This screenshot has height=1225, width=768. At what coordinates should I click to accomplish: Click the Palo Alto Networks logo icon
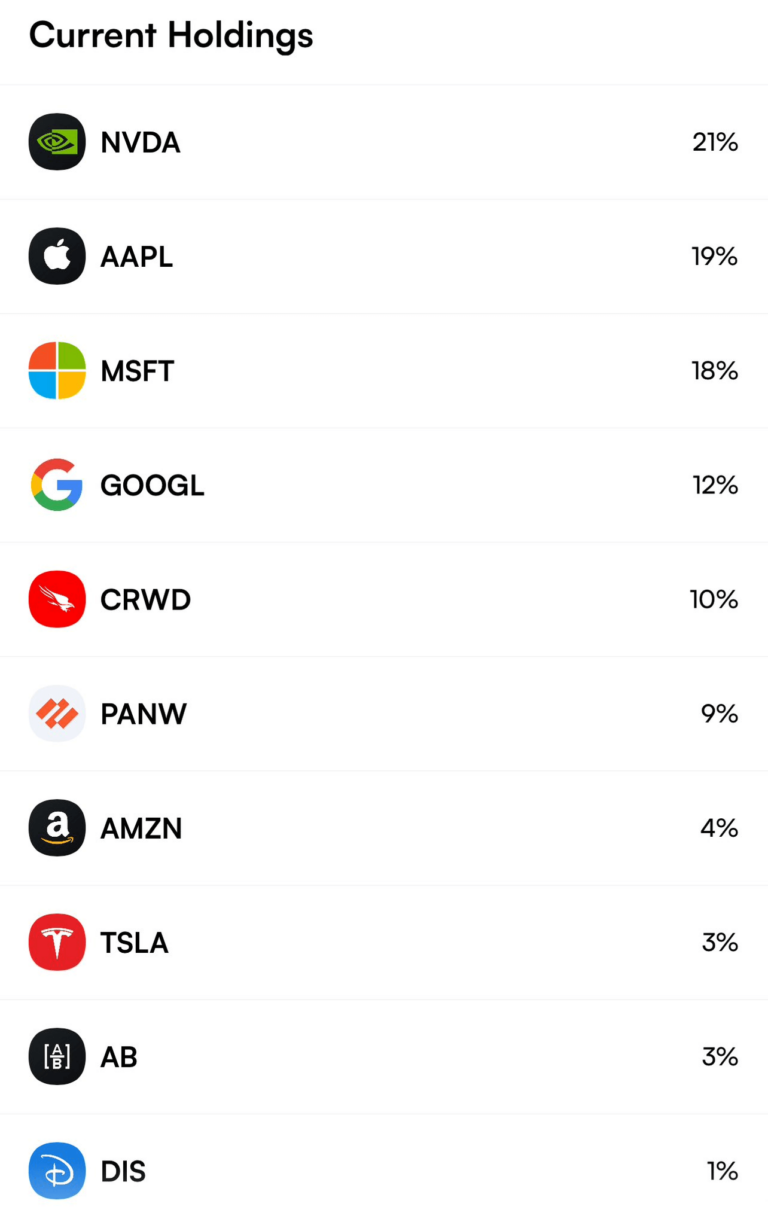pos(57,713)
